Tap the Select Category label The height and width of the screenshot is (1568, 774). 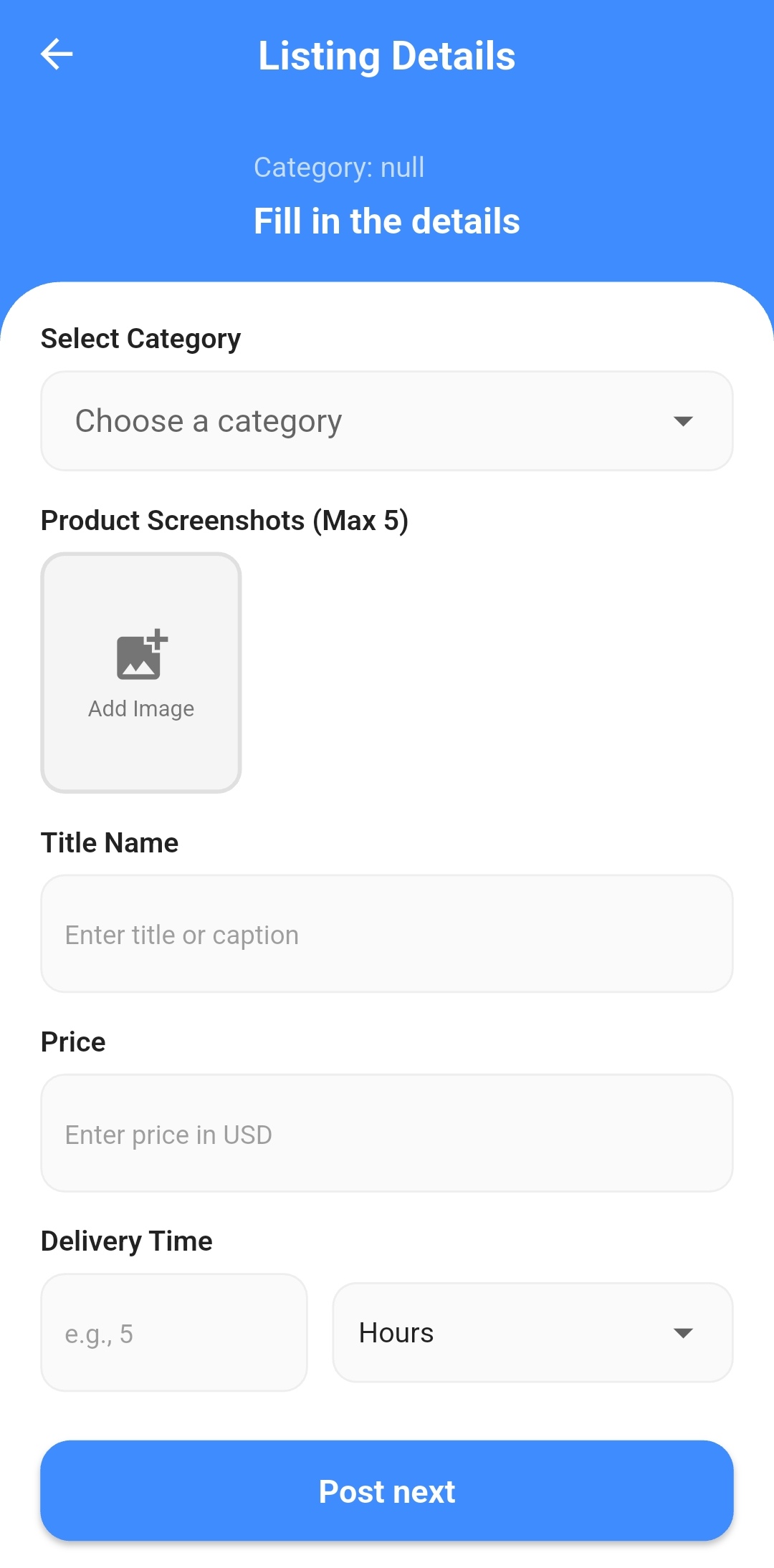(140, 338)
